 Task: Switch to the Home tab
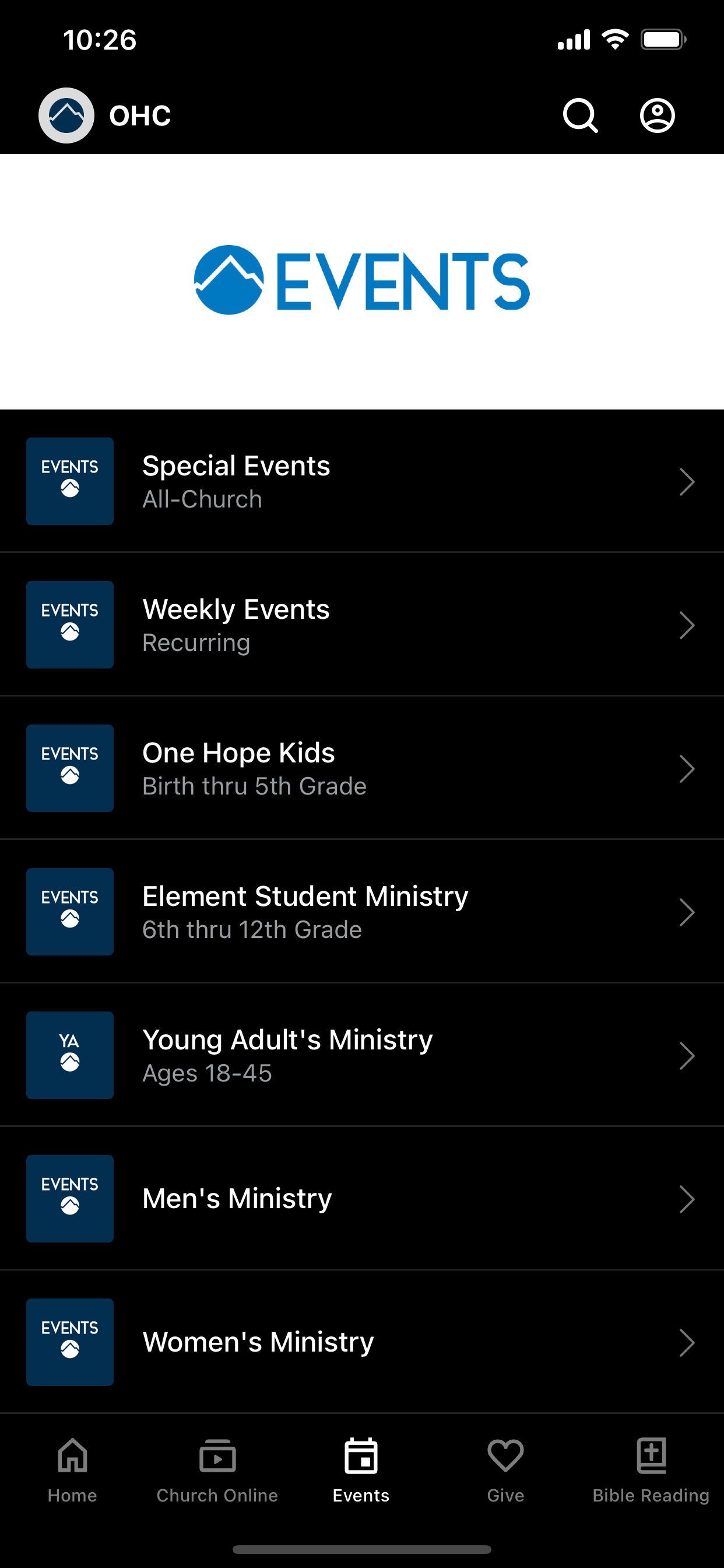tap(72, 1471)
